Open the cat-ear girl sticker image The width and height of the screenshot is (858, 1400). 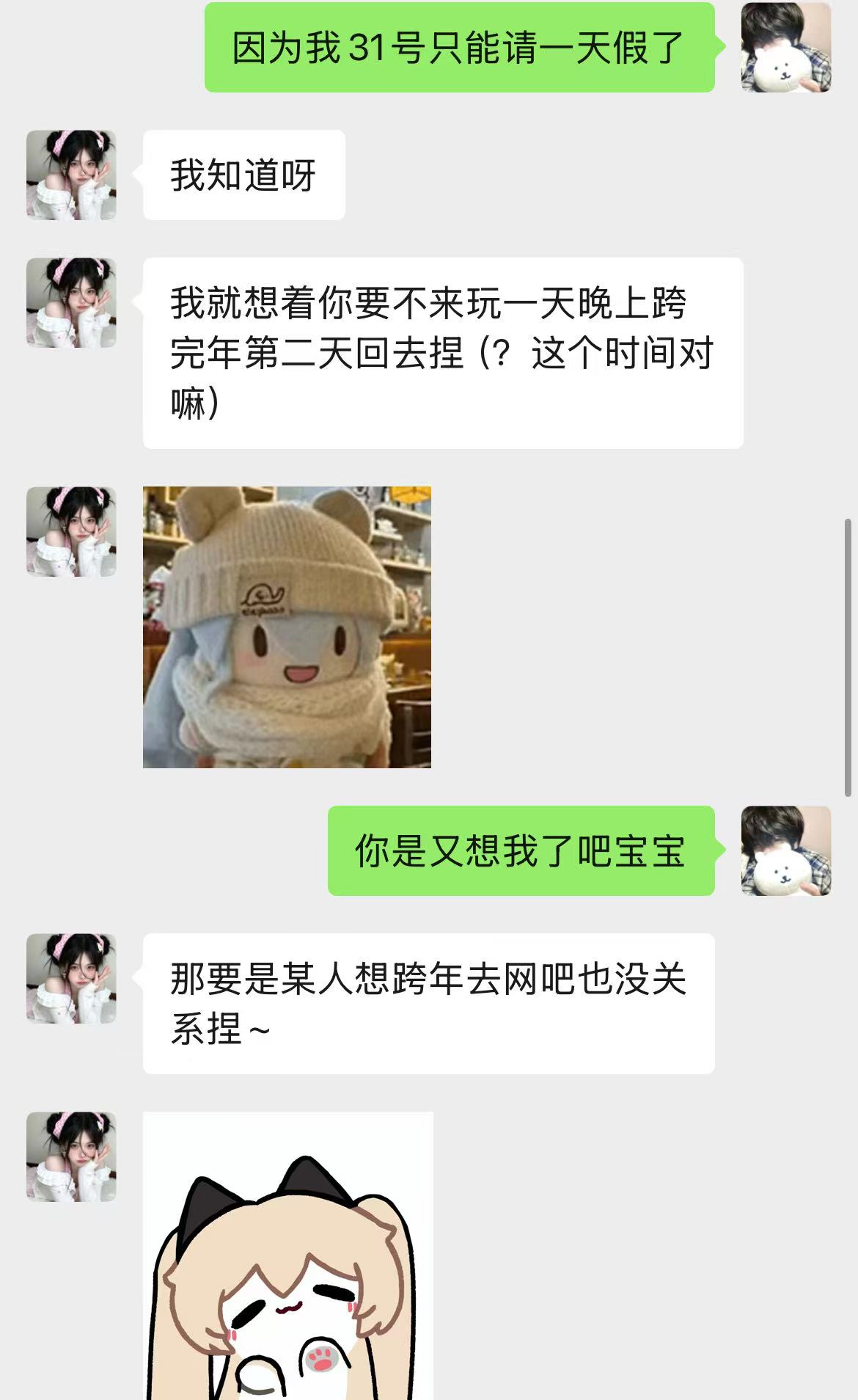pos(287,1255)
